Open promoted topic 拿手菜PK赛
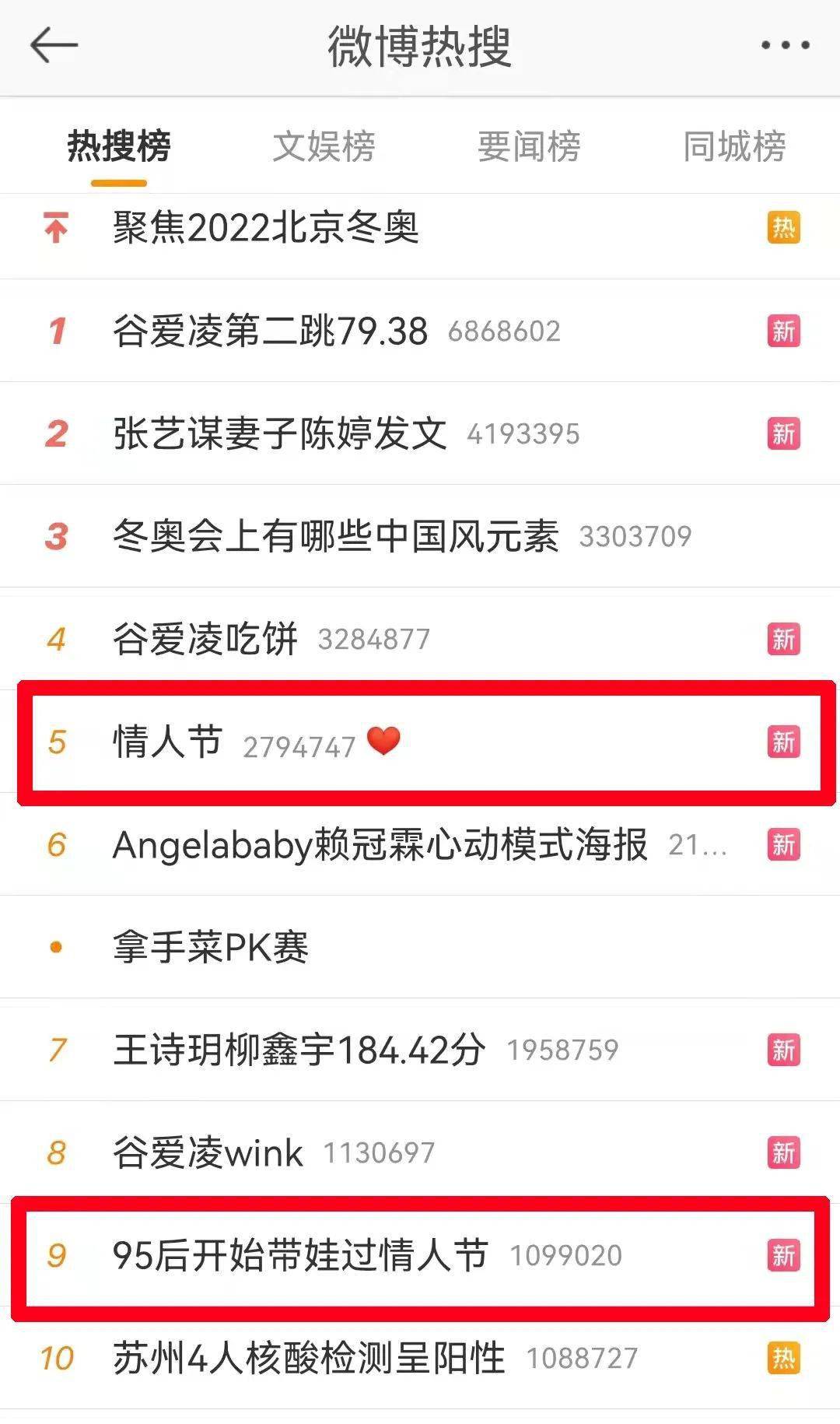The width and height of the screenshot is (840, 1424). click(x=211, y=948)
